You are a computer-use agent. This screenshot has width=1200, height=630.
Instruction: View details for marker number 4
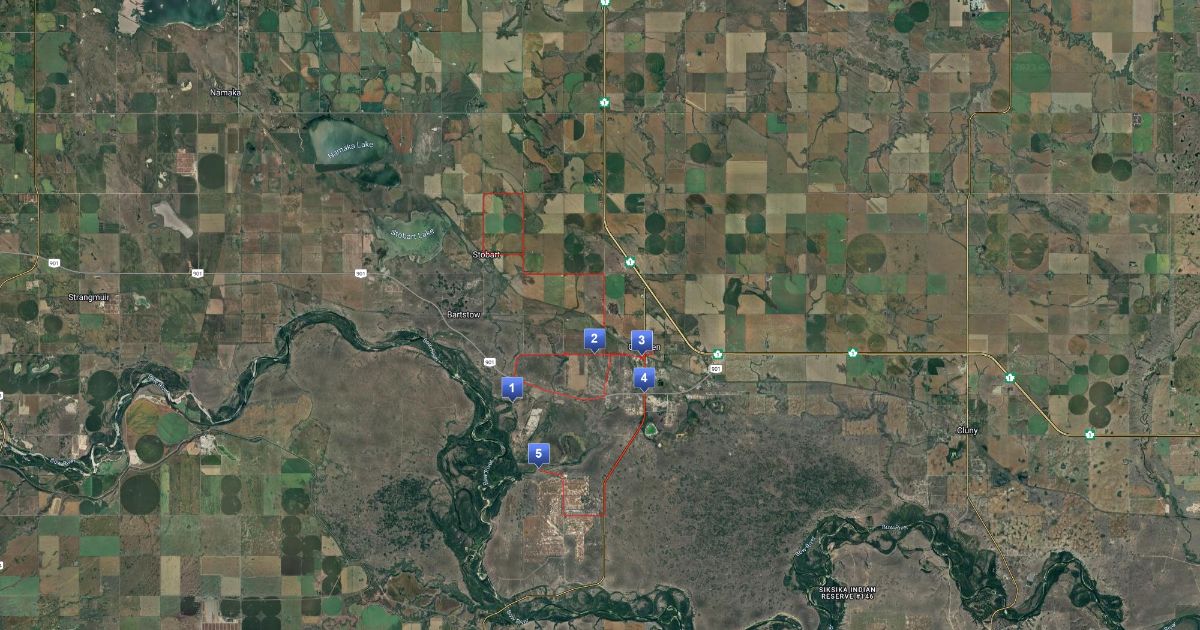(x=644, y=378)
